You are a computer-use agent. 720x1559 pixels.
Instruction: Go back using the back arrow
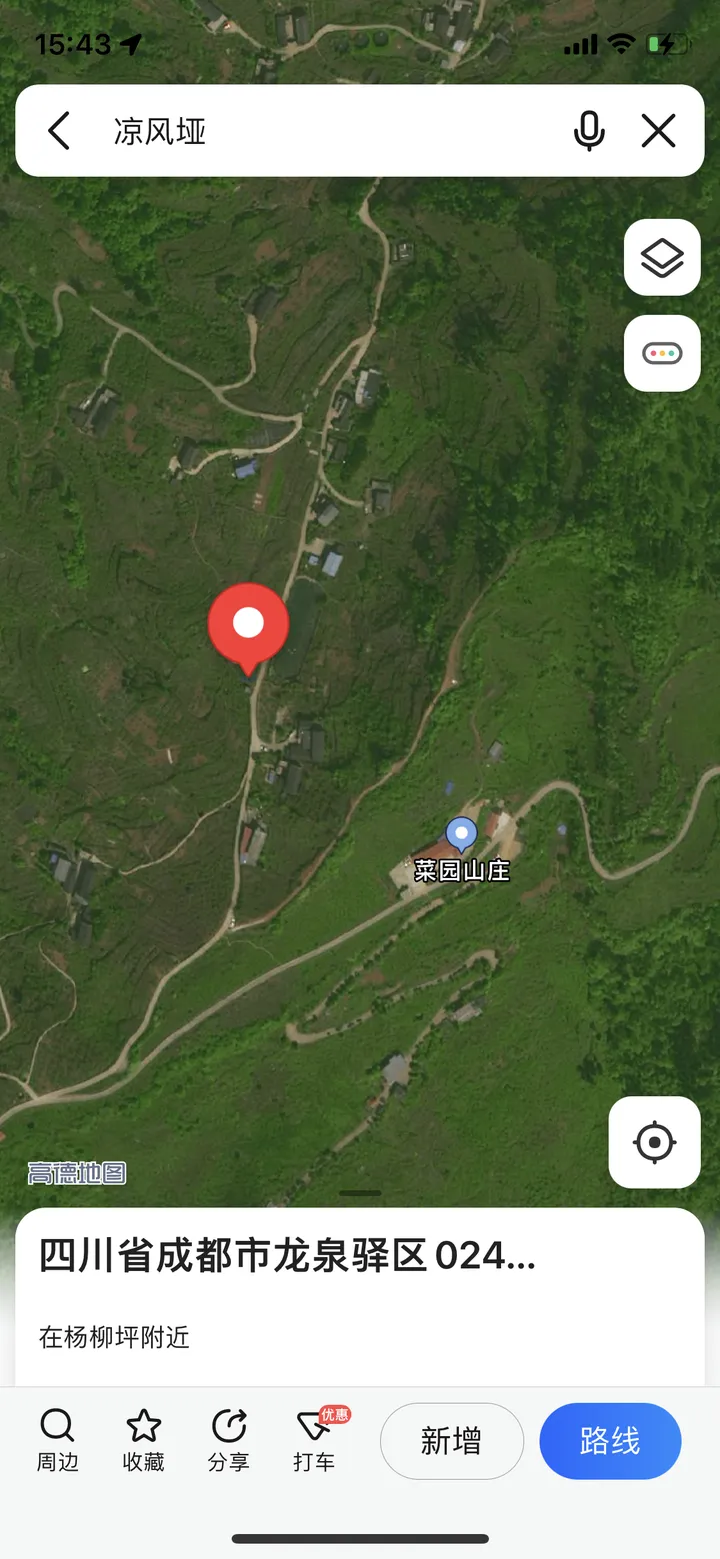60,131
